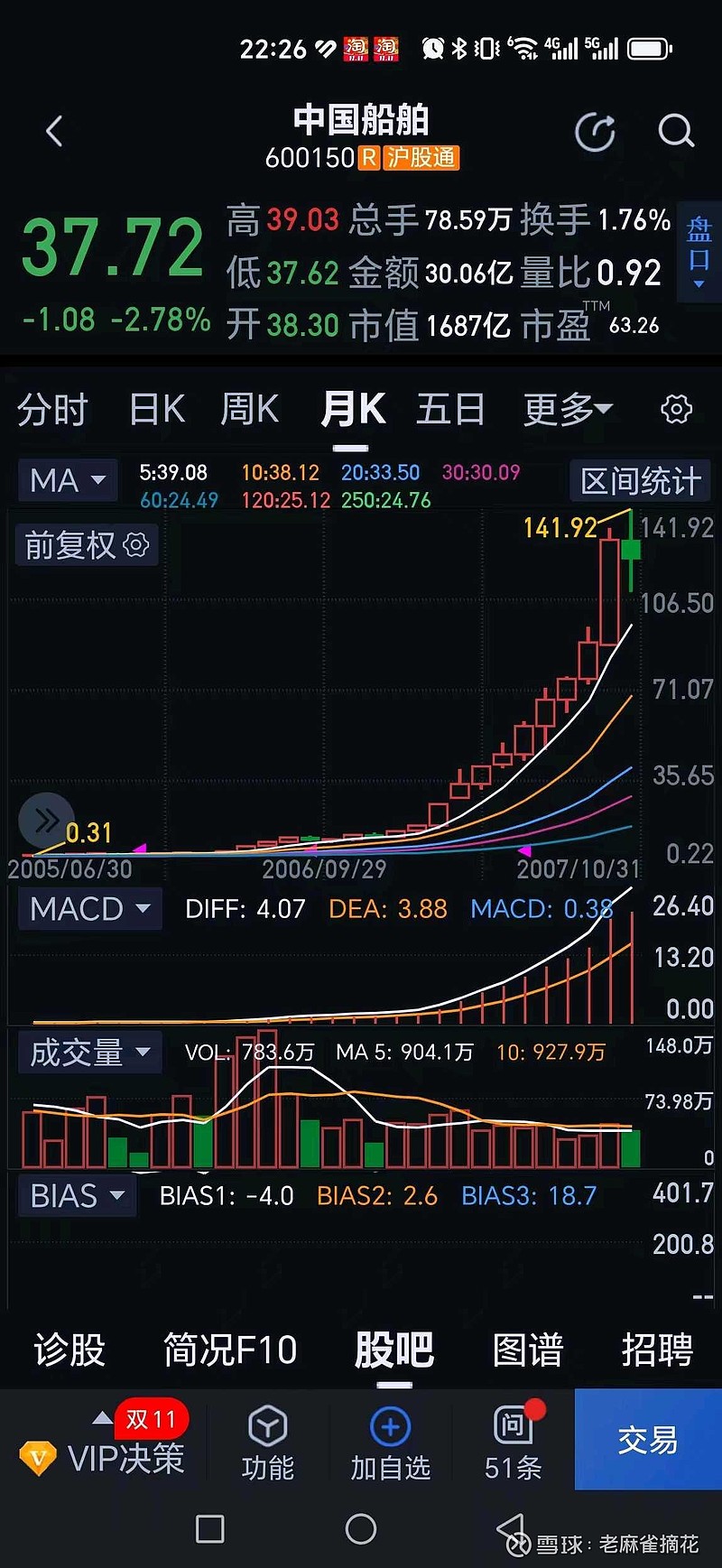Open the MA indicator dropdown

68,480
